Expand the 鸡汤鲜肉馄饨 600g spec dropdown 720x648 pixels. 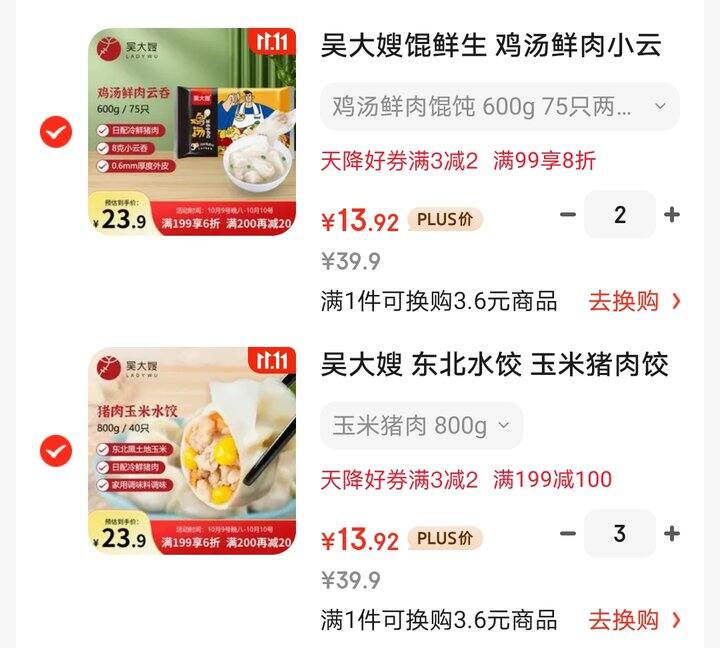coord(499,107)
